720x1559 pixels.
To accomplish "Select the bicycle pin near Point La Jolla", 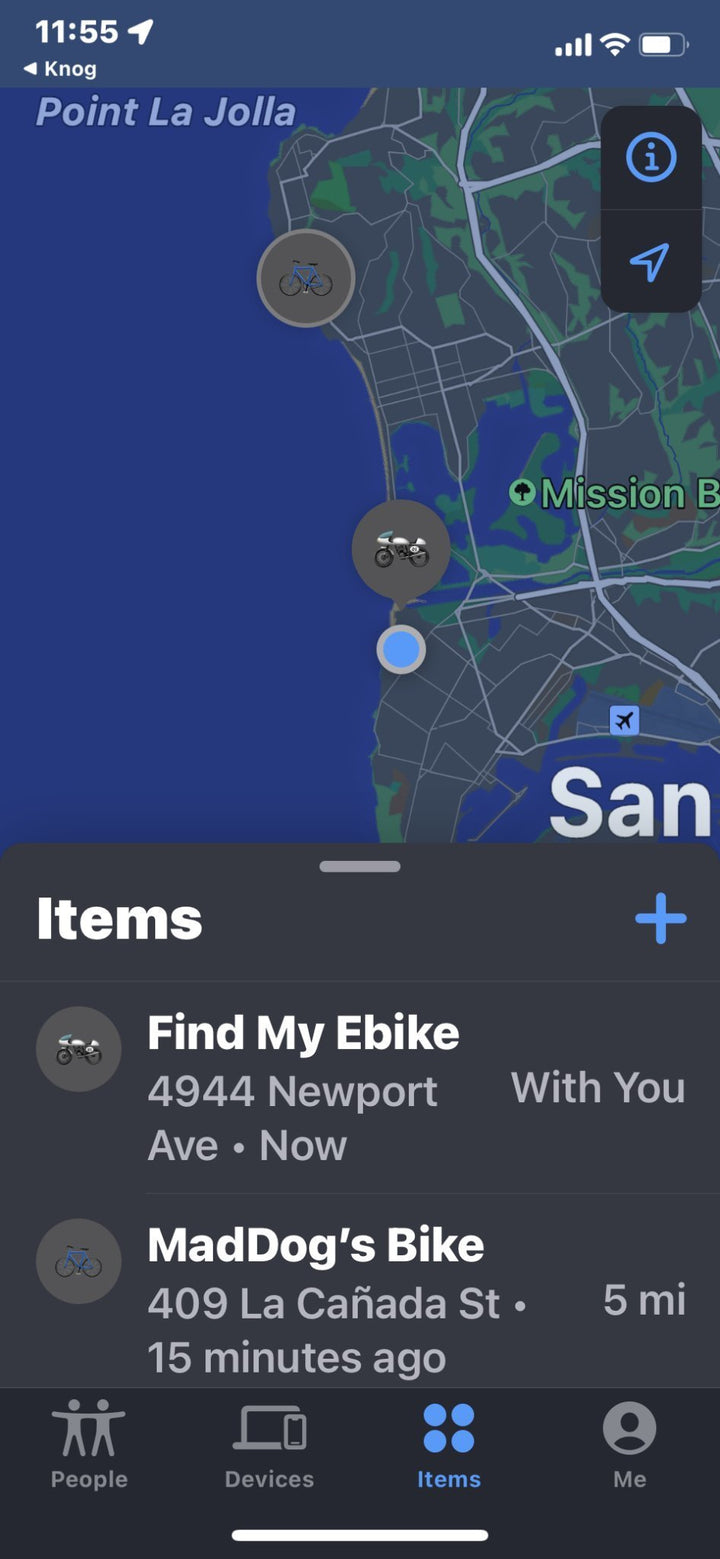I will pyautogui.click(x=304, y=278).
